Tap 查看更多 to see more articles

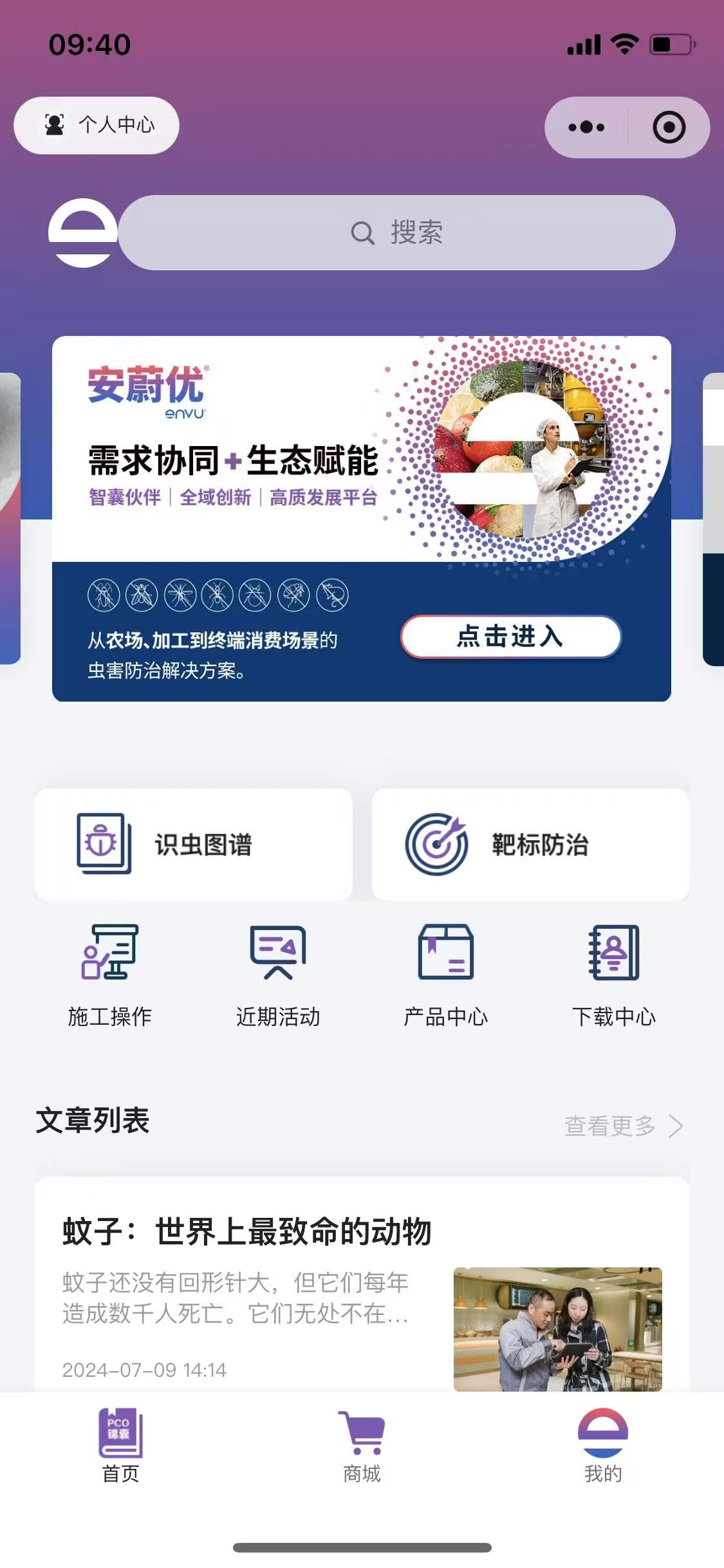622,1126
